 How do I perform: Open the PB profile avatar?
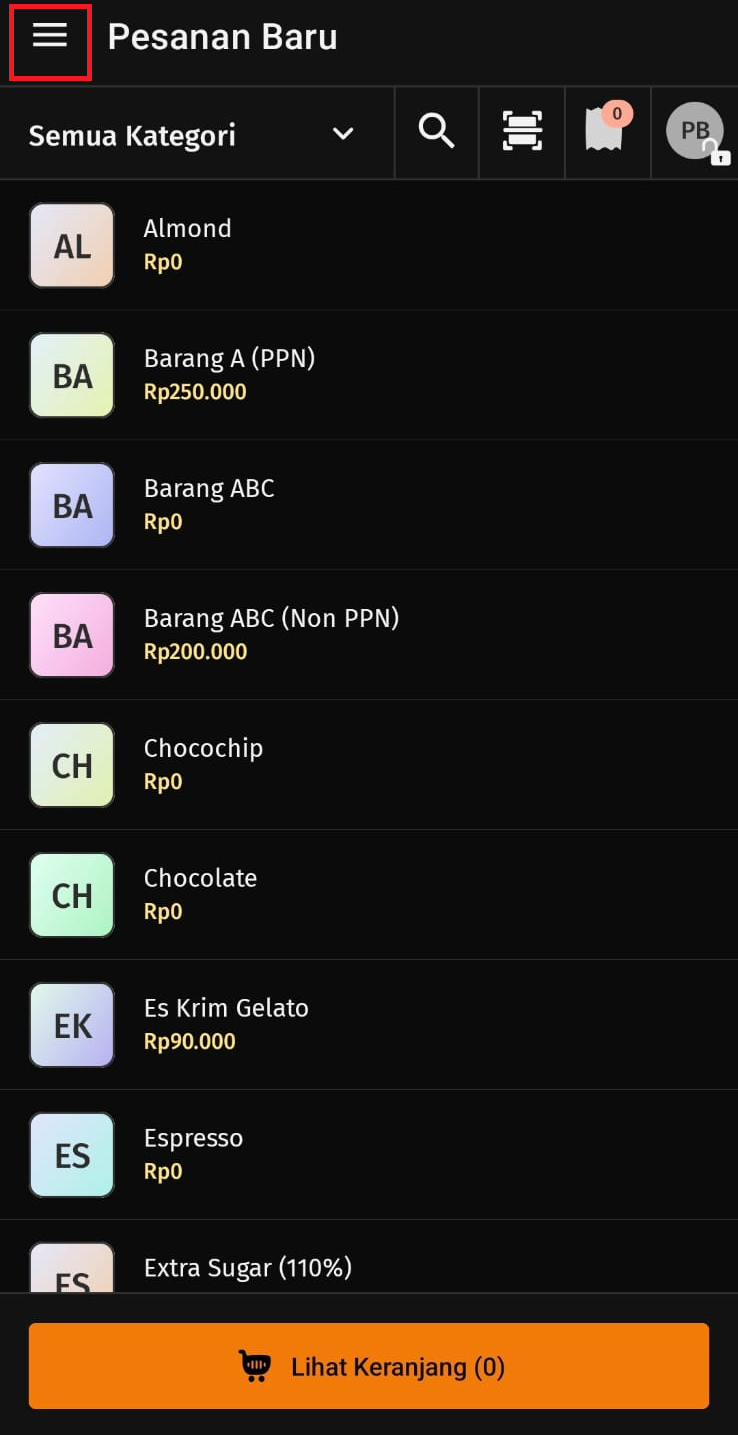[x=696, y=132]
